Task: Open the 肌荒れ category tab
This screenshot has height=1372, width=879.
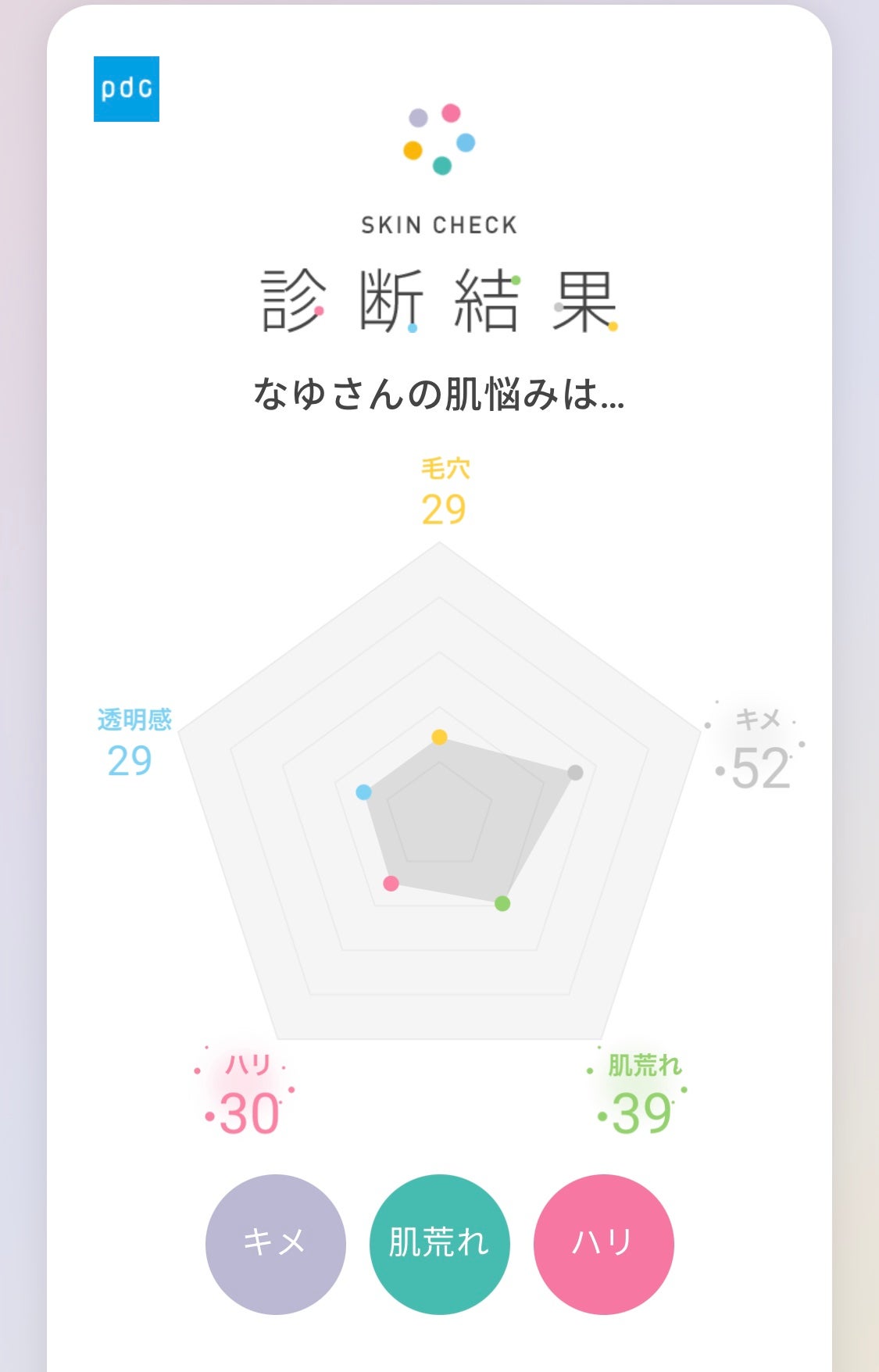Action: pyautogui.click(x=440, y=1242)
